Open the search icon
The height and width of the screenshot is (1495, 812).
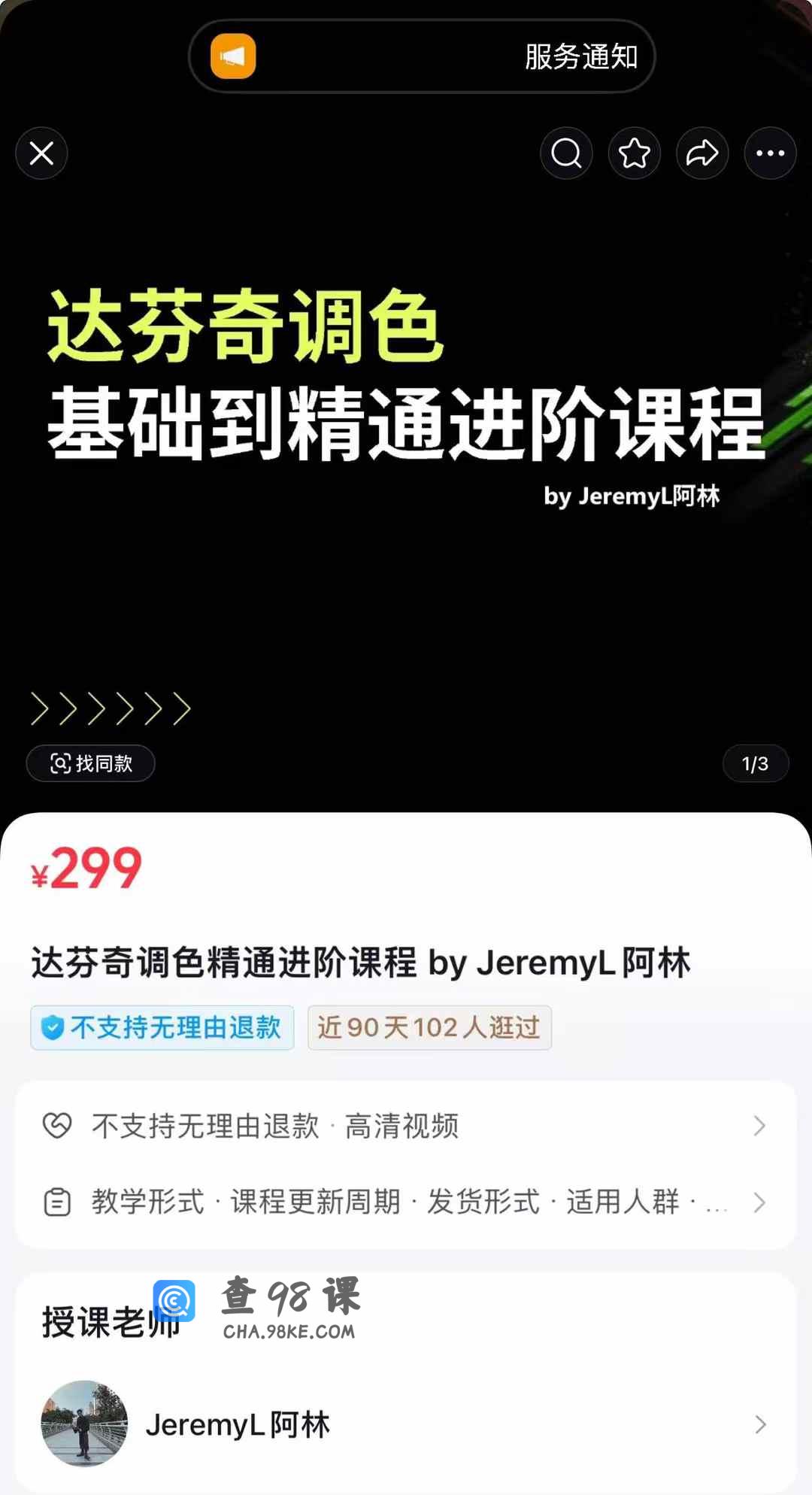tap(566, 153)
